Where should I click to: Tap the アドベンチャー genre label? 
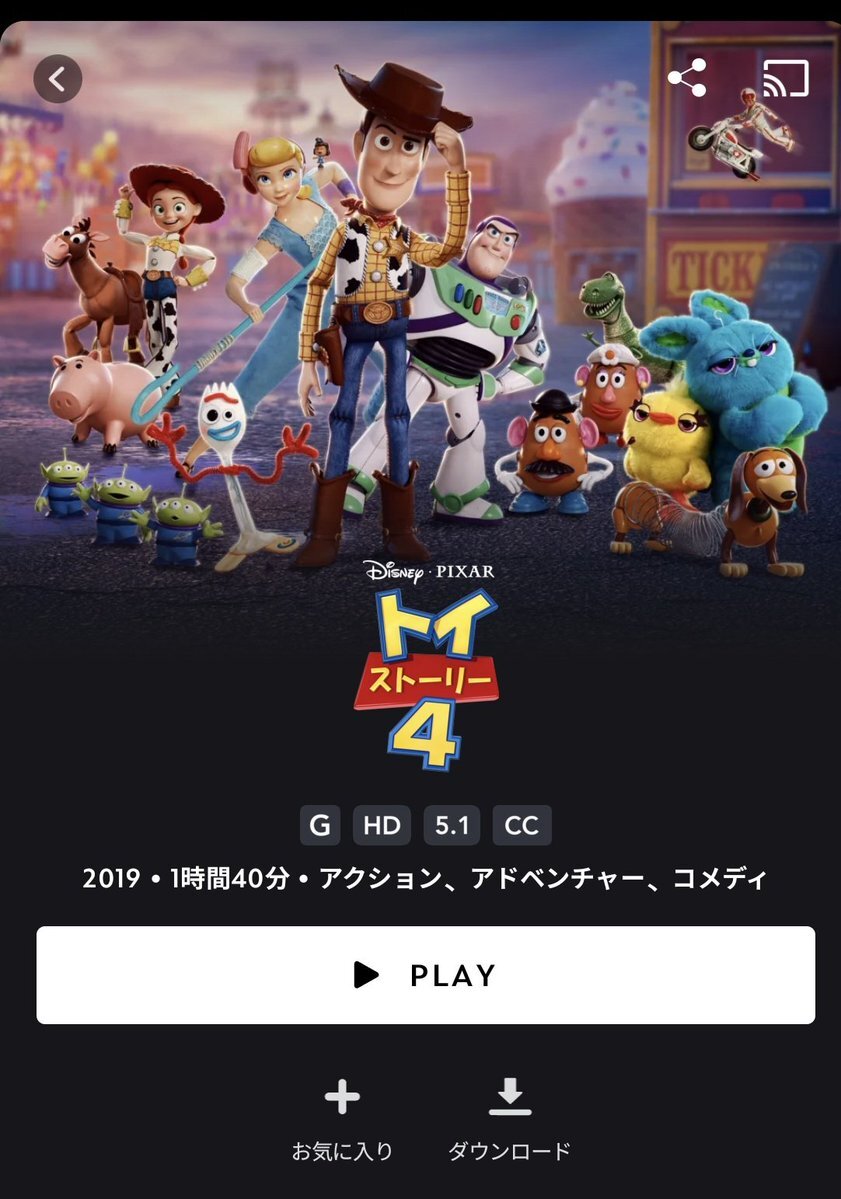pos(542,878)
